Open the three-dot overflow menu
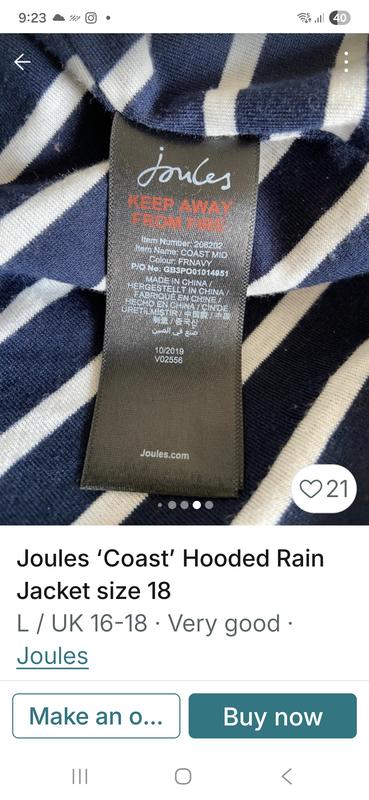The height and width of the screenshot is (800, 369). 347,62
